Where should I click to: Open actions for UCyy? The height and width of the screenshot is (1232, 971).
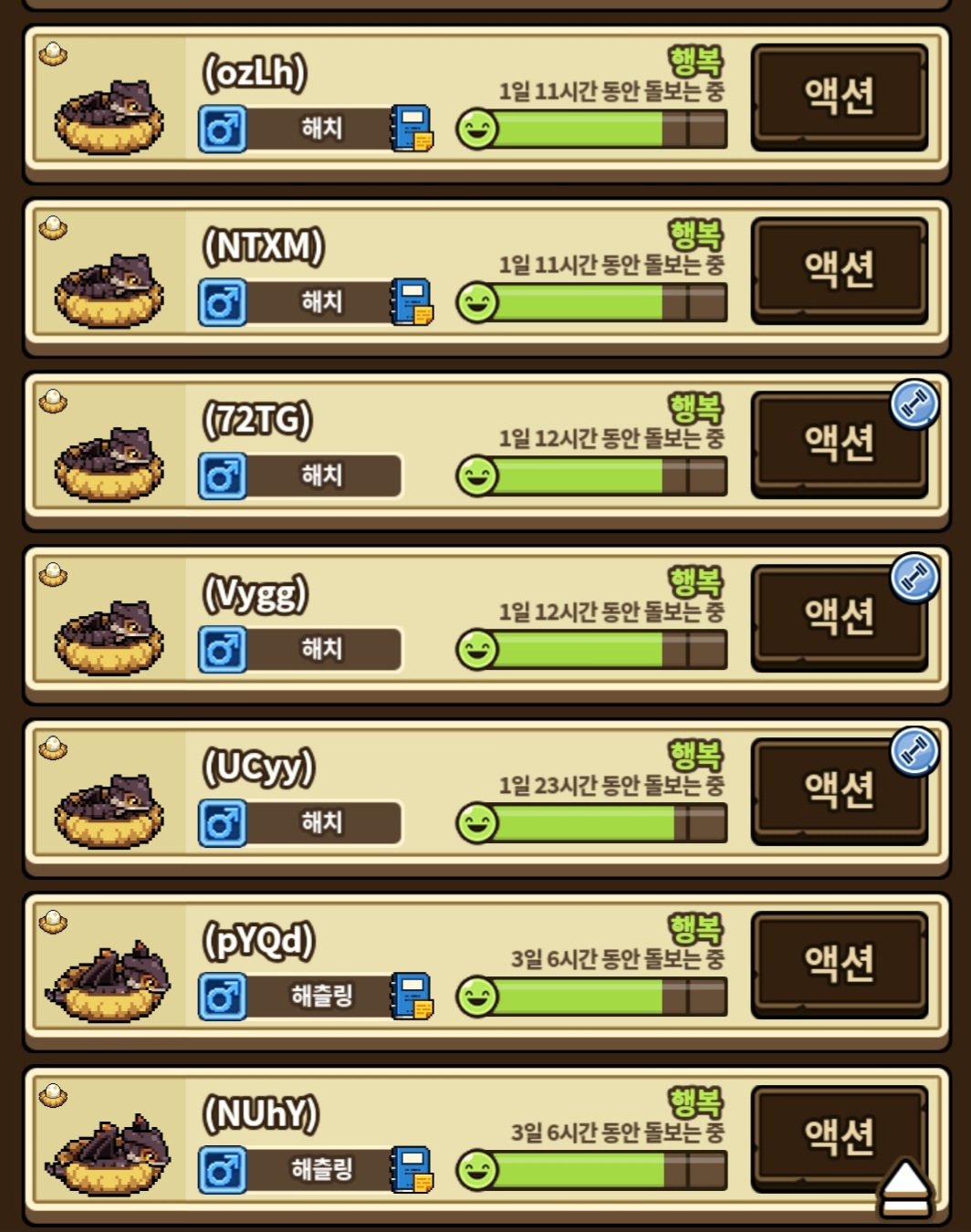click(839, 790)
